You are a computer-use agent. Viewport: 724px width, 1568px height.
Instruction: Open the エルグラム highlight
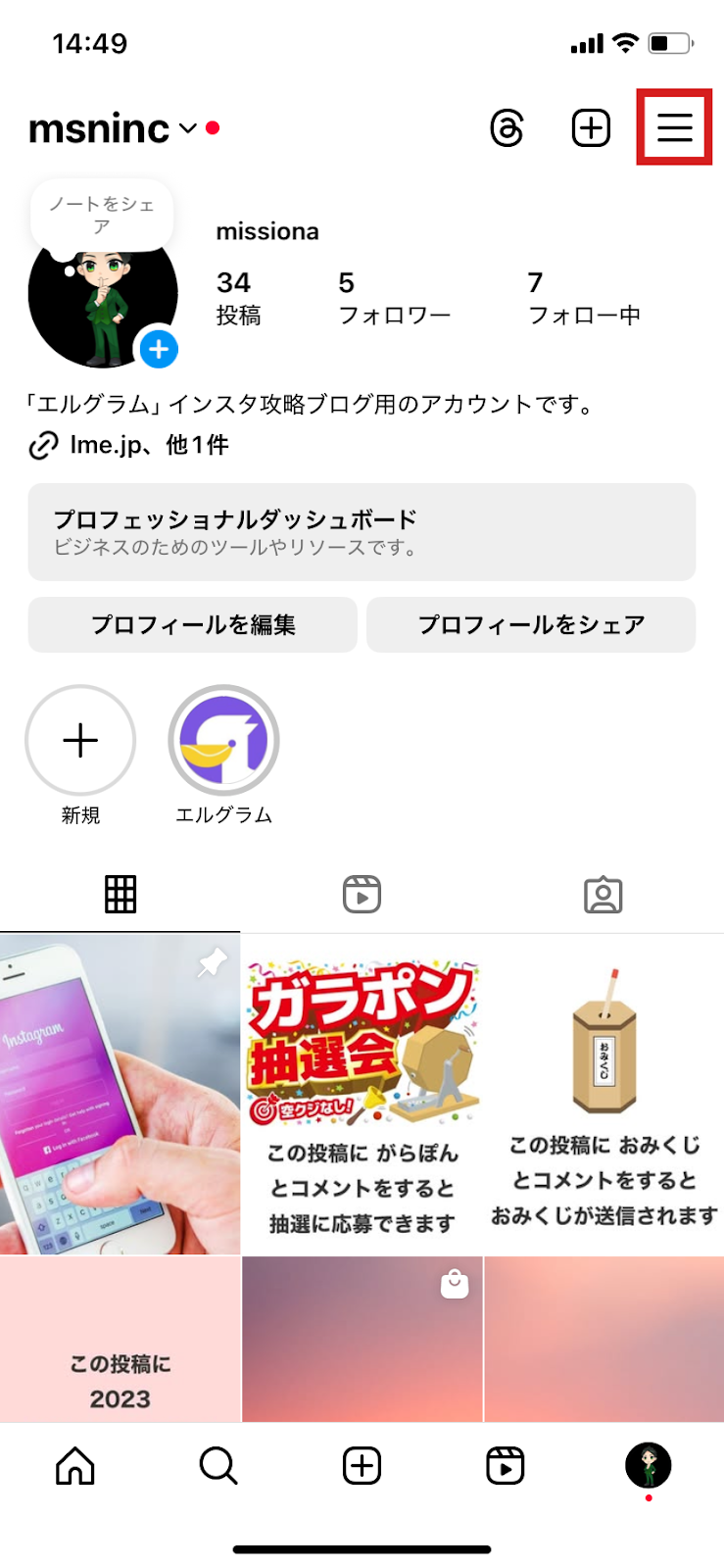(x=223, y=741)
